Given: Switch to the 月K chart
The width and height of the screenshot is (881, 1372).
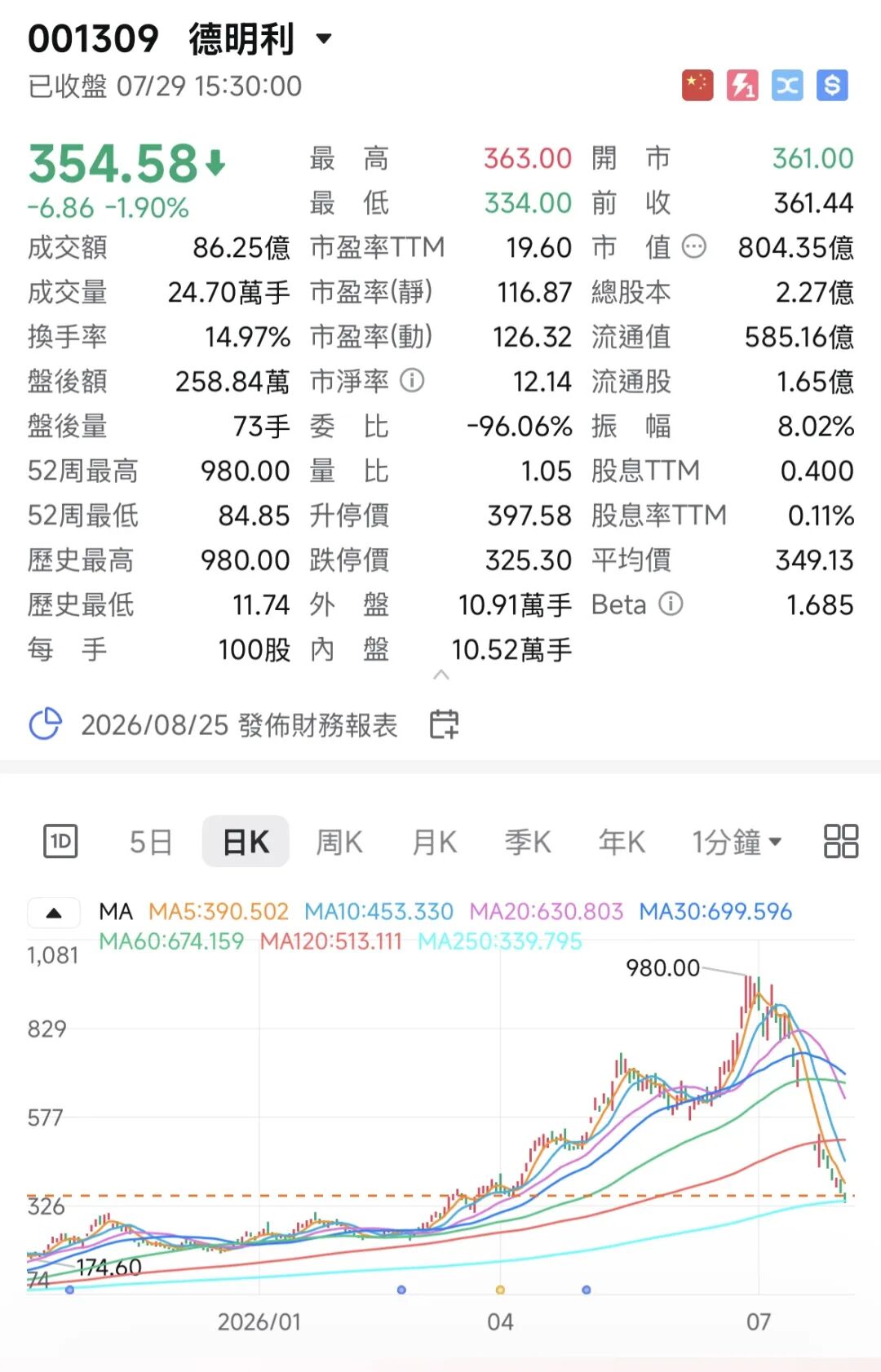Looking at the screenshot, I should (434, 842).
